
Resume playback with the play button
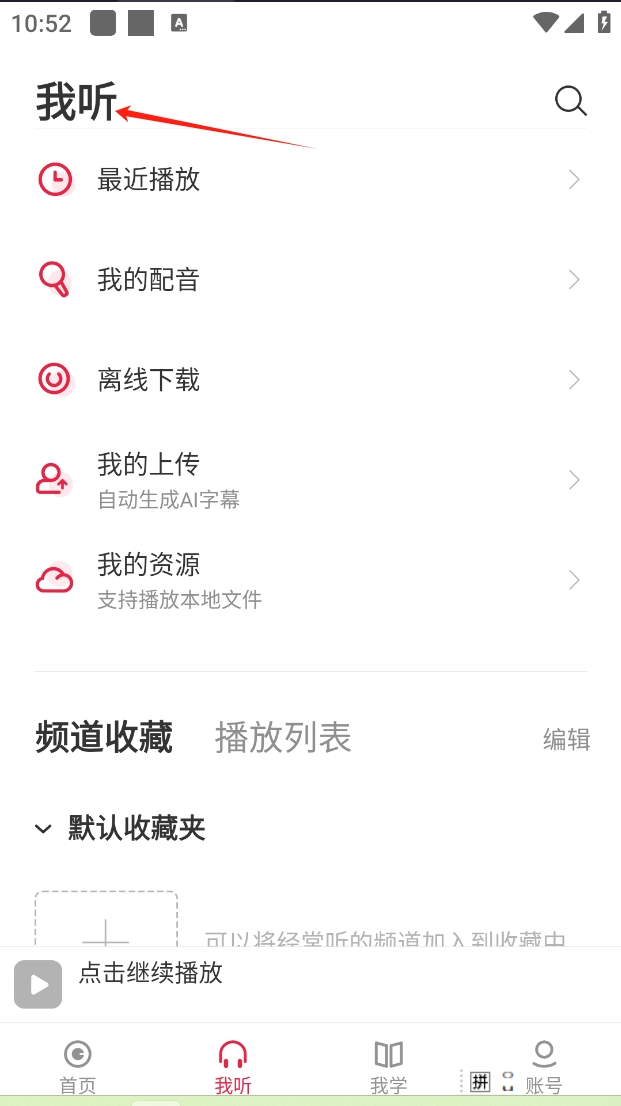pos(38,984)
